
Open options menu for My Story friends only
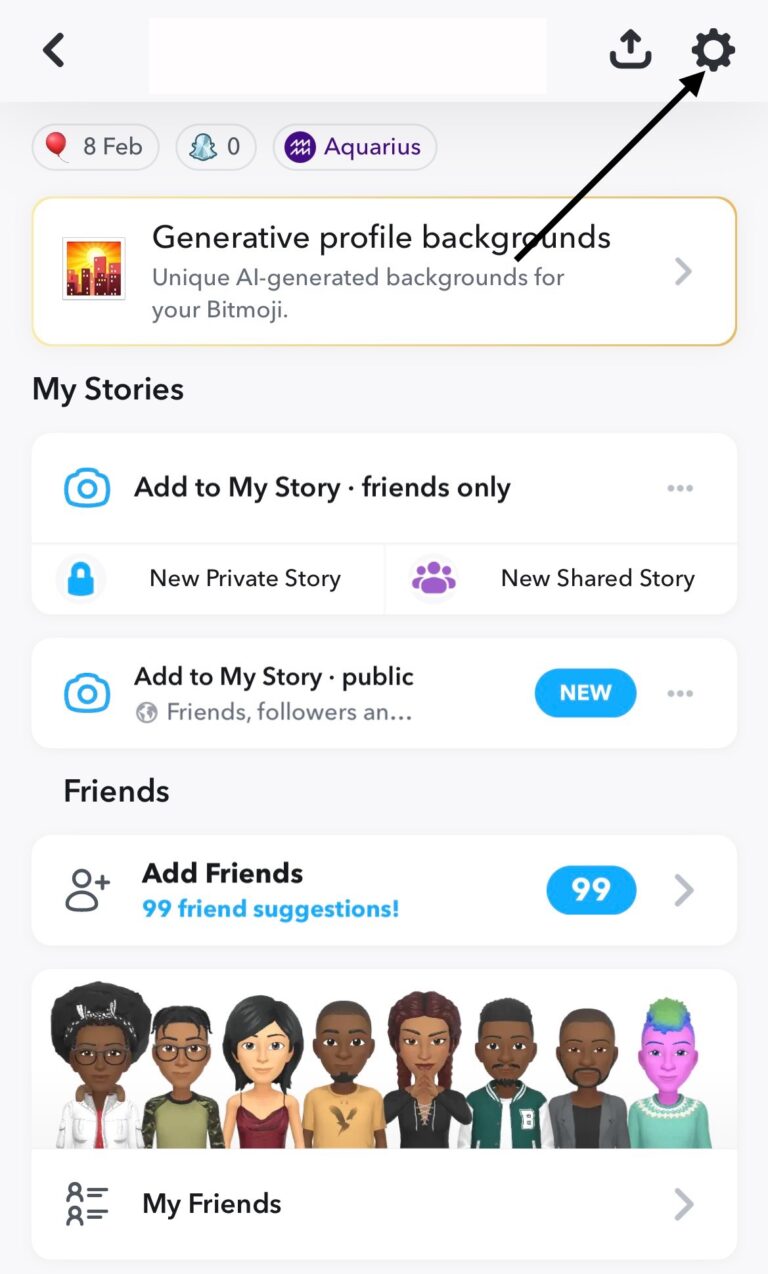click(x=680, y=487)
